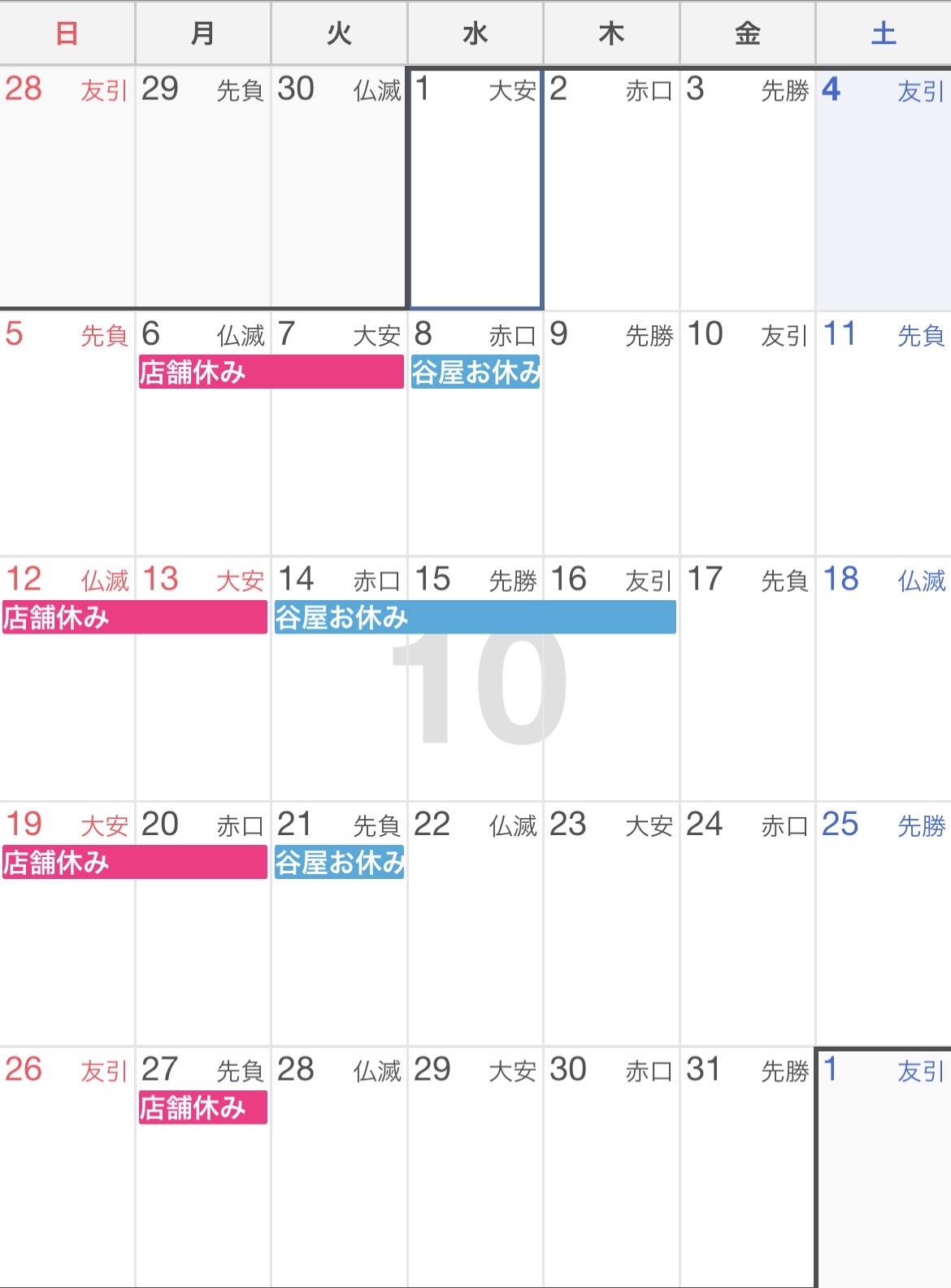Open the 谷屋お休み event on October 21
The width and height of the screenshot is (951, 1288).
tap(340, 863)
